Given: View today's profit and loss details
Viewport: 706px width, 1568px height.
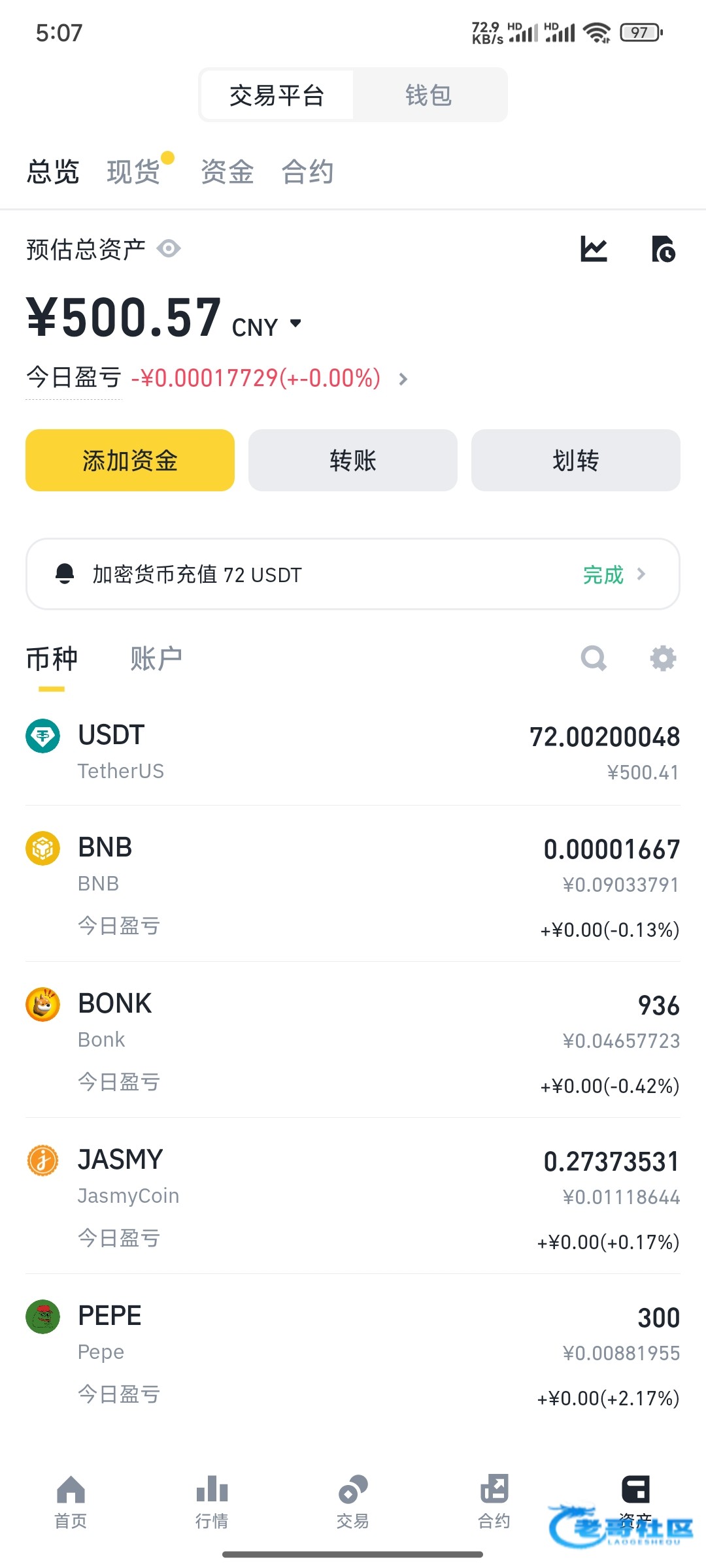Looking at the screenshot, I should tap(403, 379).
